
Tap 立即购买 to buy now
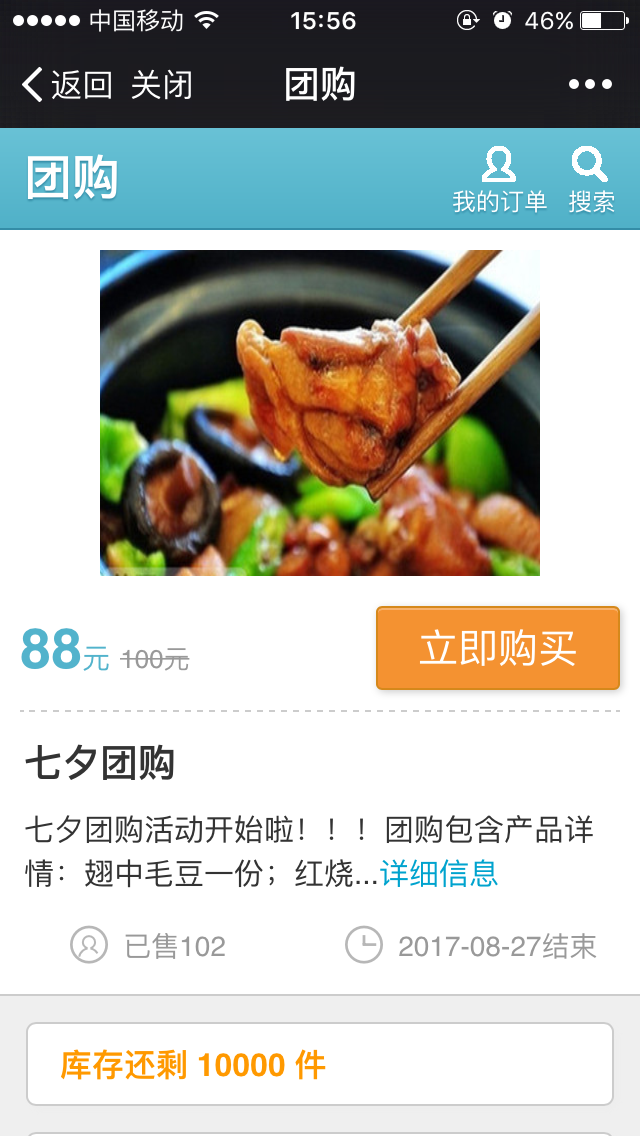[x=498, y=648]
